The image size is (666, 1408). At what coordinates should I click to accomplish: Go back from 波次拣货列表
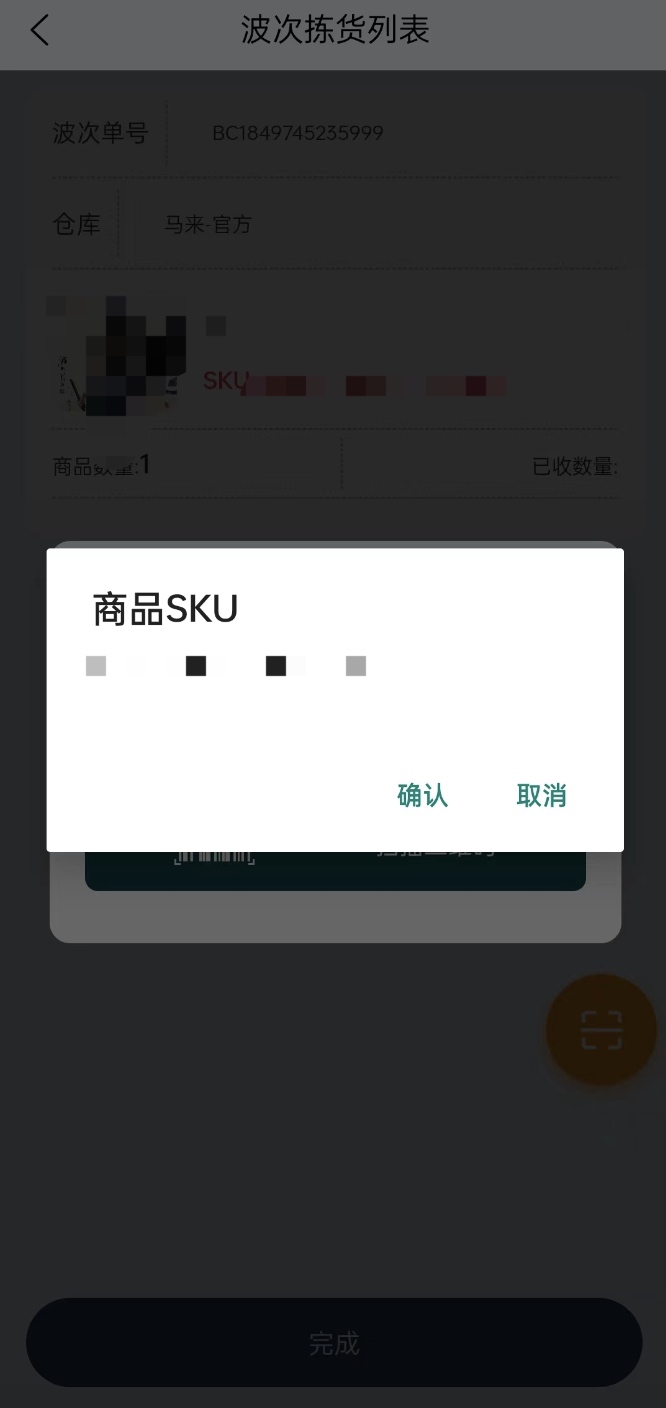coord(39,30)
